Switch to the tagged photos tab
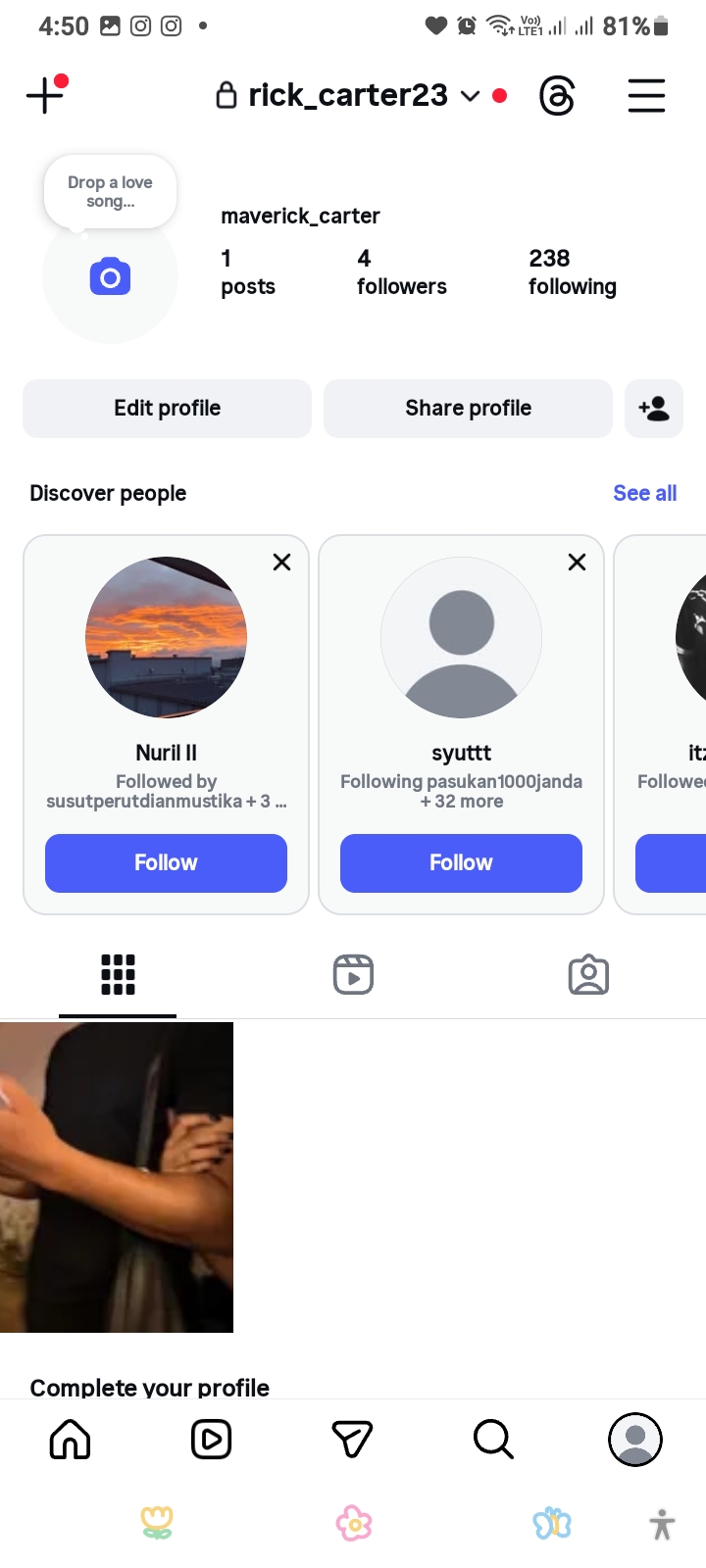706x1568 pixels. pyautogui.click(x=588, y=974)
